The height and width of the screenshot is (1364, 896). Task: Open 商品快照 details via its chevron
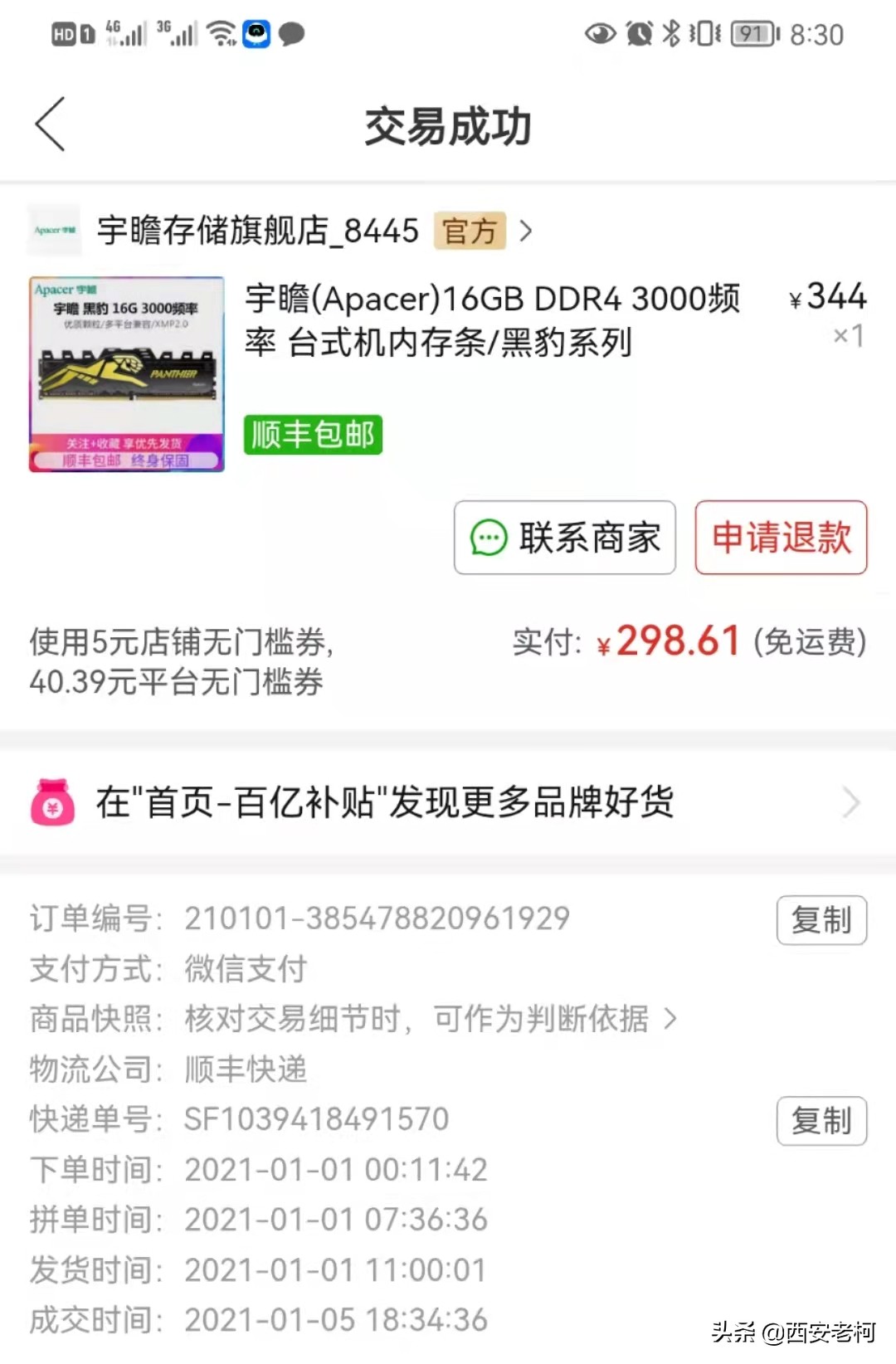(x=669, y=1019)
